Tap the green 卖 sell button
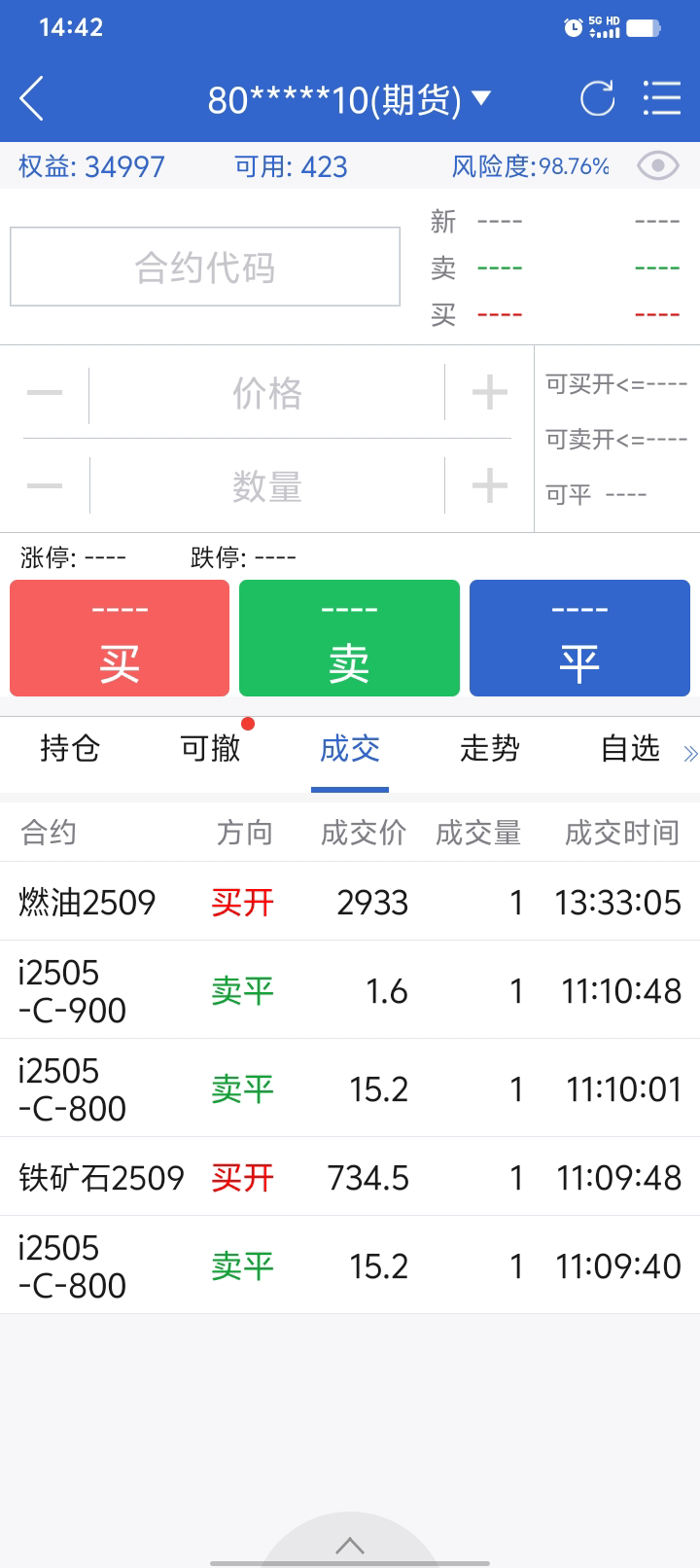 click(349, 638)
